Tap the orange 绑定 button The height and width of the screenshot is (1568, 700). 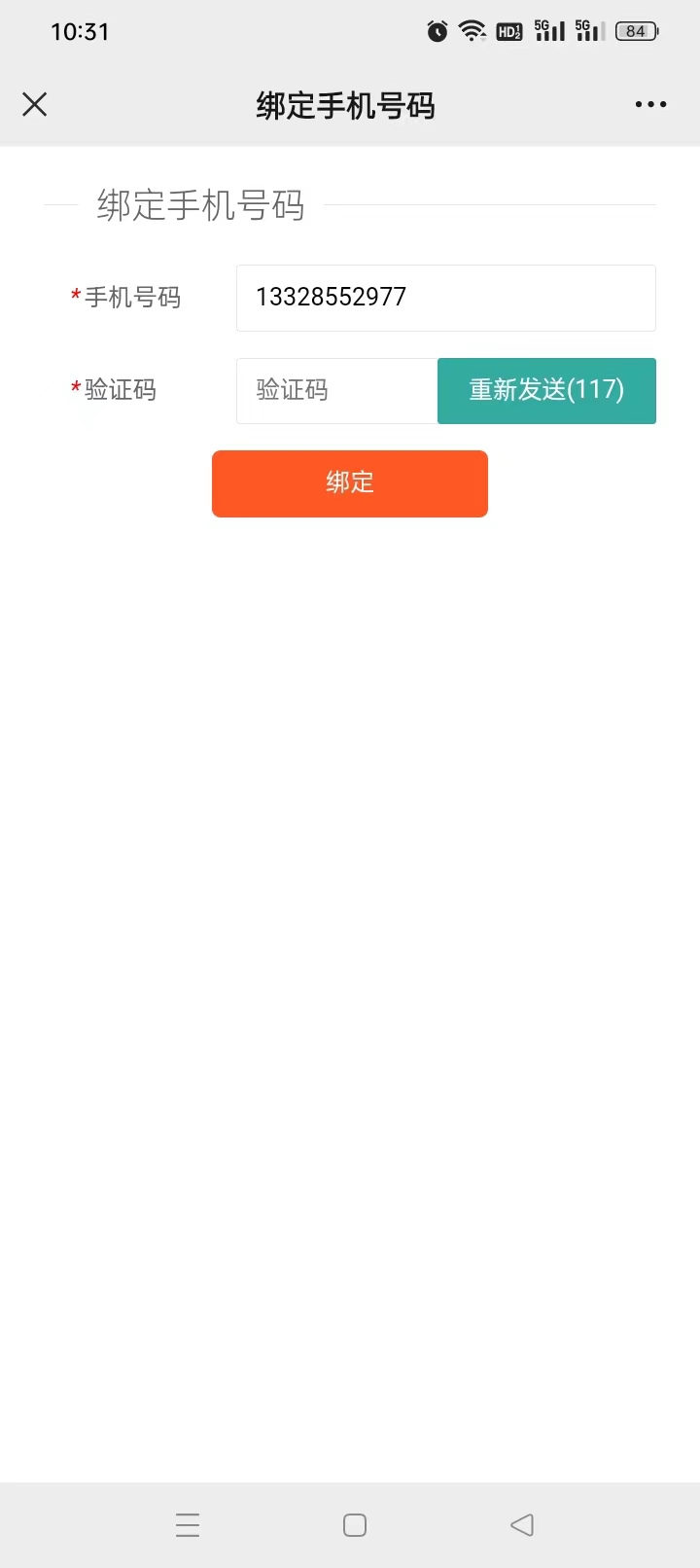350,483
